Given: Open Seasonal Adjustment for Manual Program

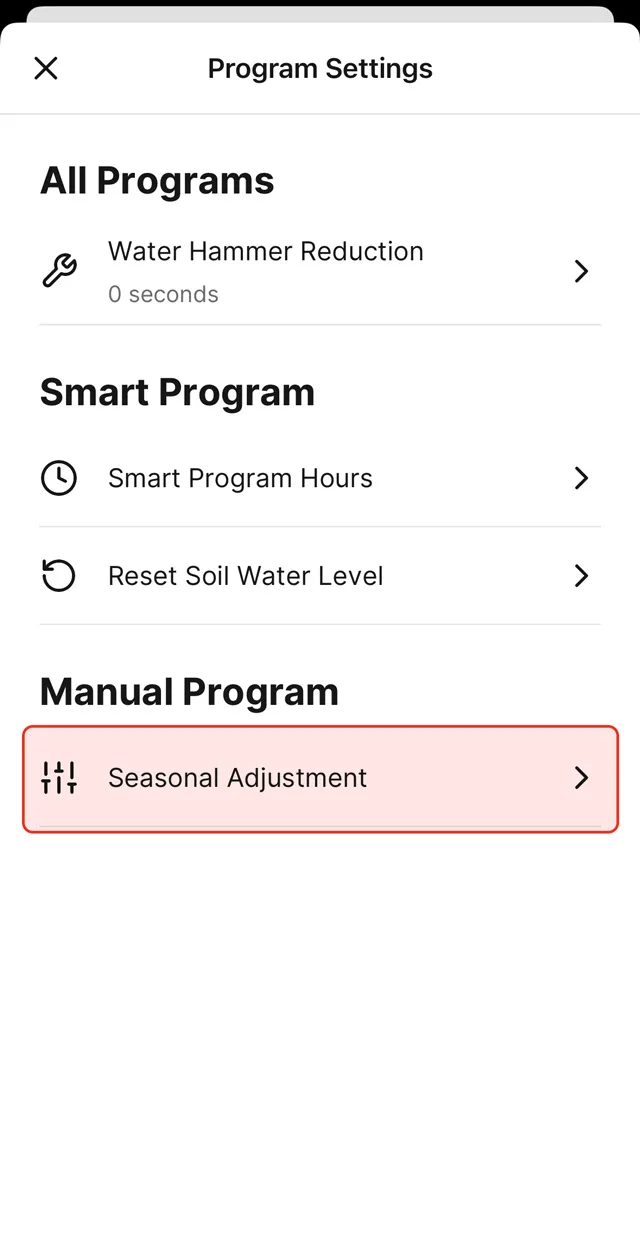Looking at the screenshot, I should (x=320, y=778).
